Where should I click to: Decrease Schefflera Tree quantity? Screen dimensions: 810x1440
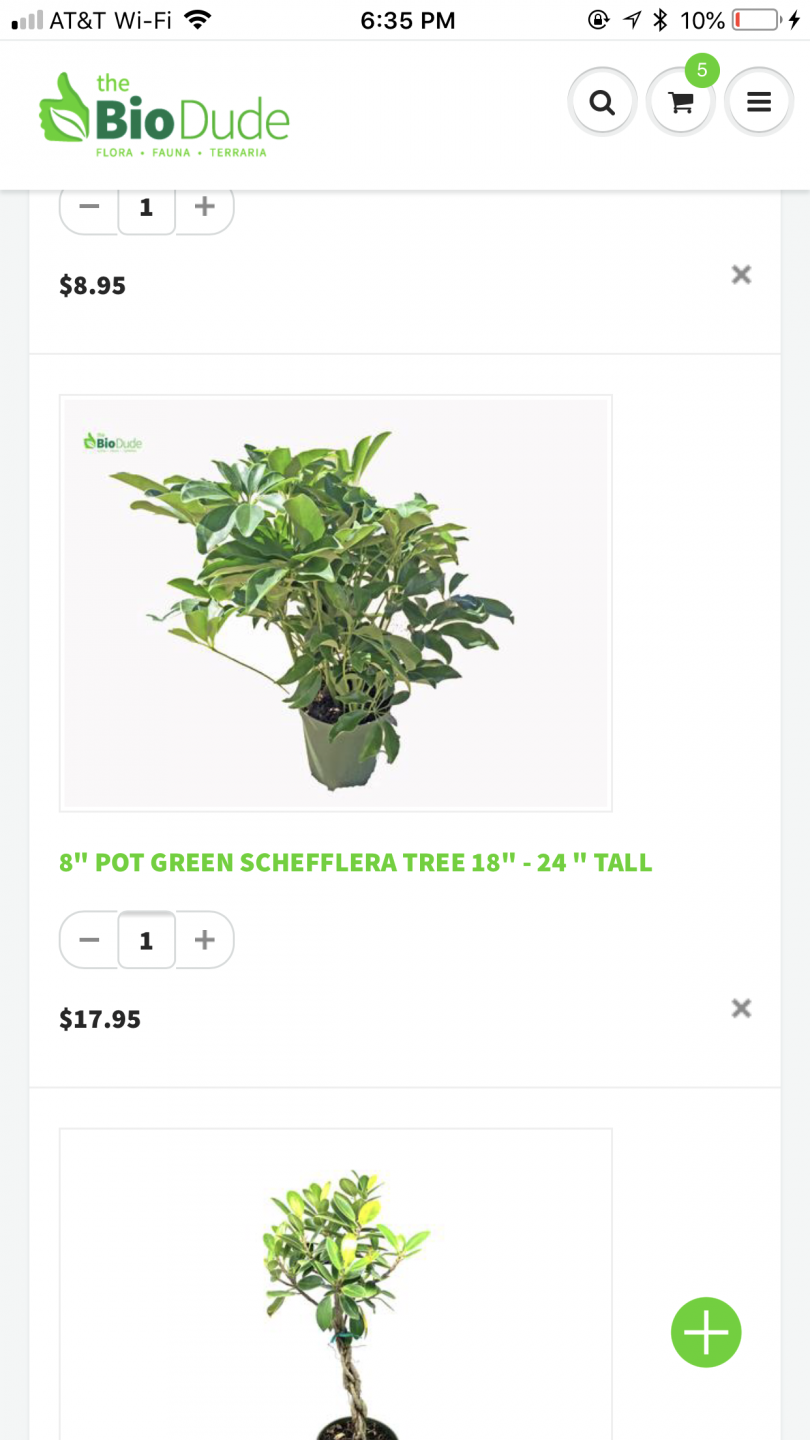(x=89, y=940)
